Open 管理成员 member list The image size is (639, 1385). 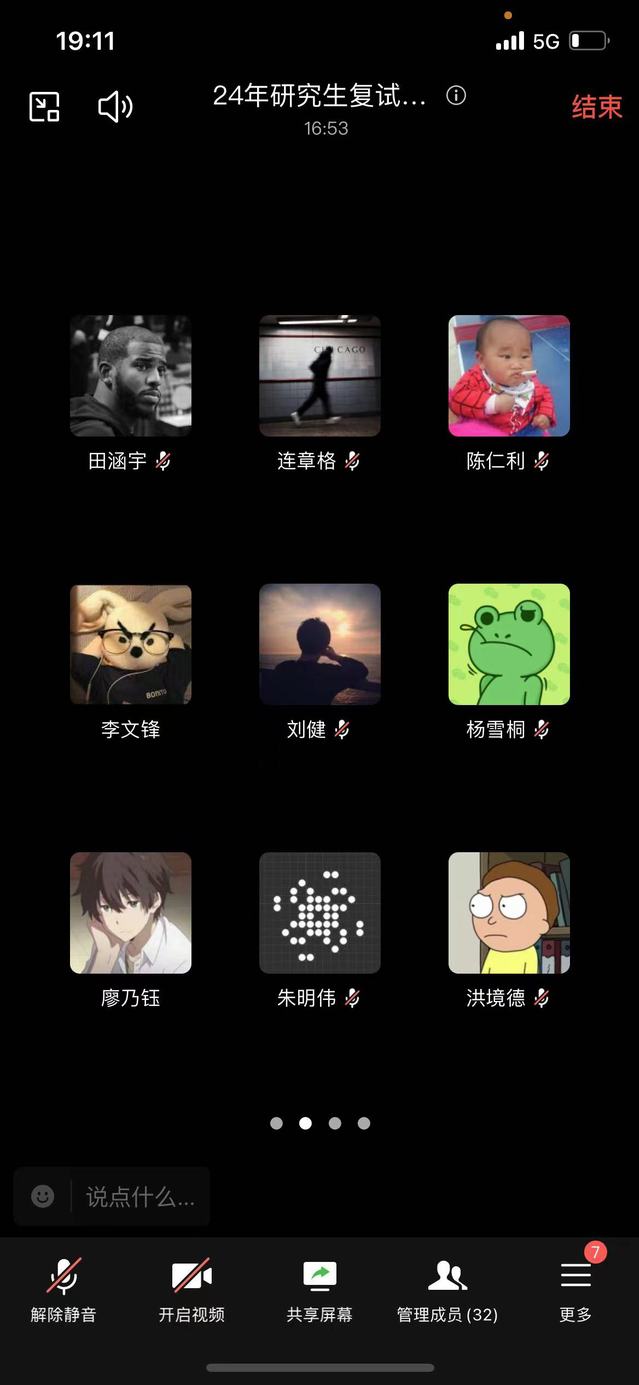(447, 1290)
